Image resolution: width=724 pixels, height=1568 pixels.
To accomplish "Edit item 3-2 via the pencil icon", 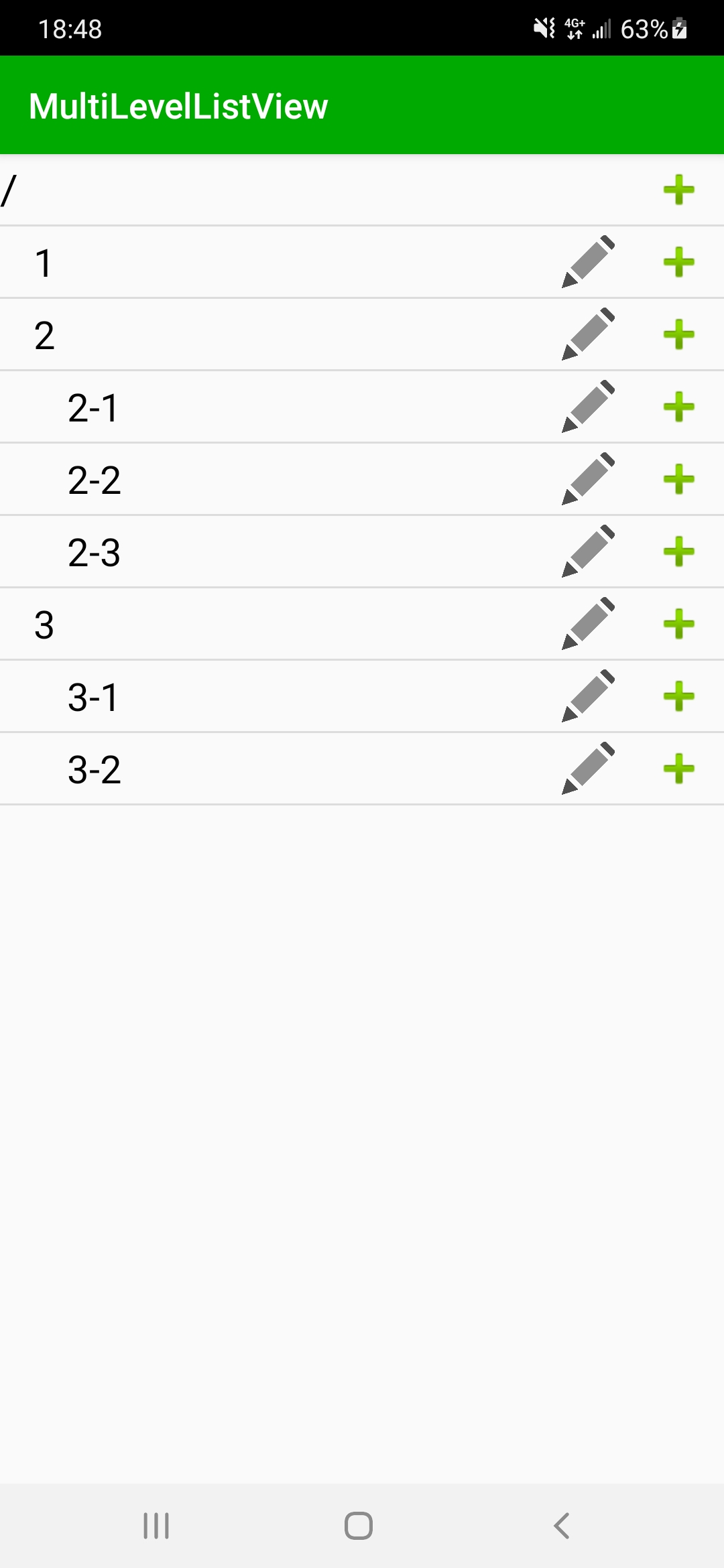I will [588, 769].
